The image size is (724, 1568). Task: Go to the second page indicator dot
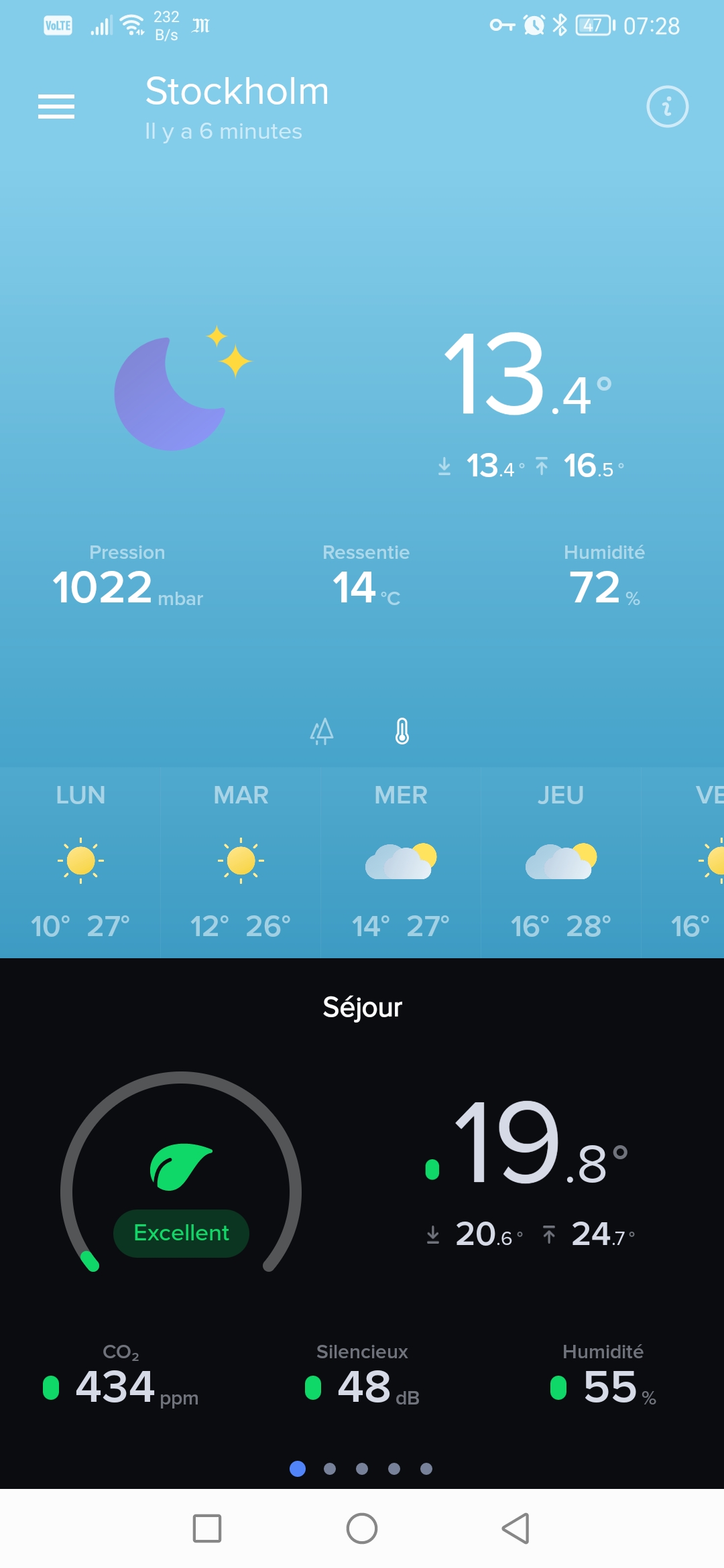[330, 1469]
